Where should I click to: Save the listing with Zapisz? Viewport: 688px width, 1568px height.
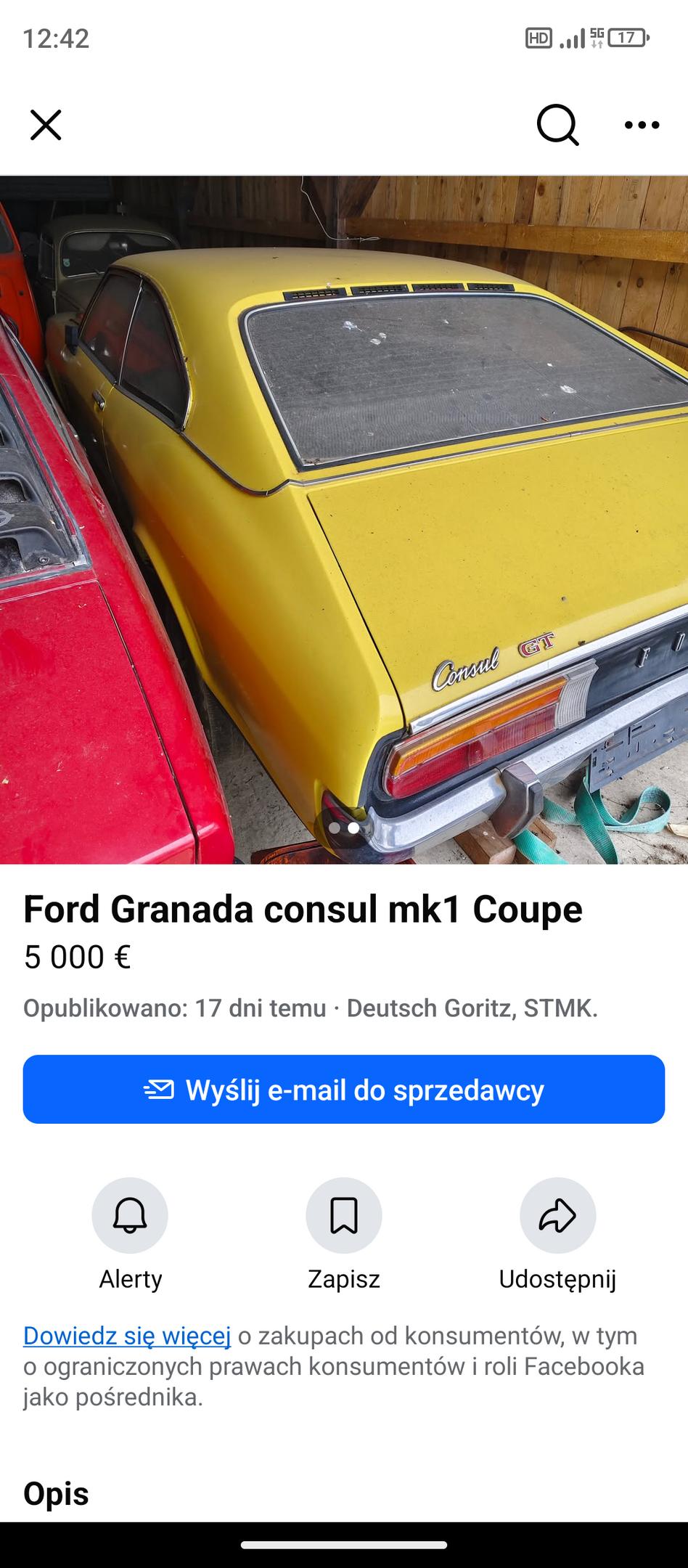(x=344, y=1215)
